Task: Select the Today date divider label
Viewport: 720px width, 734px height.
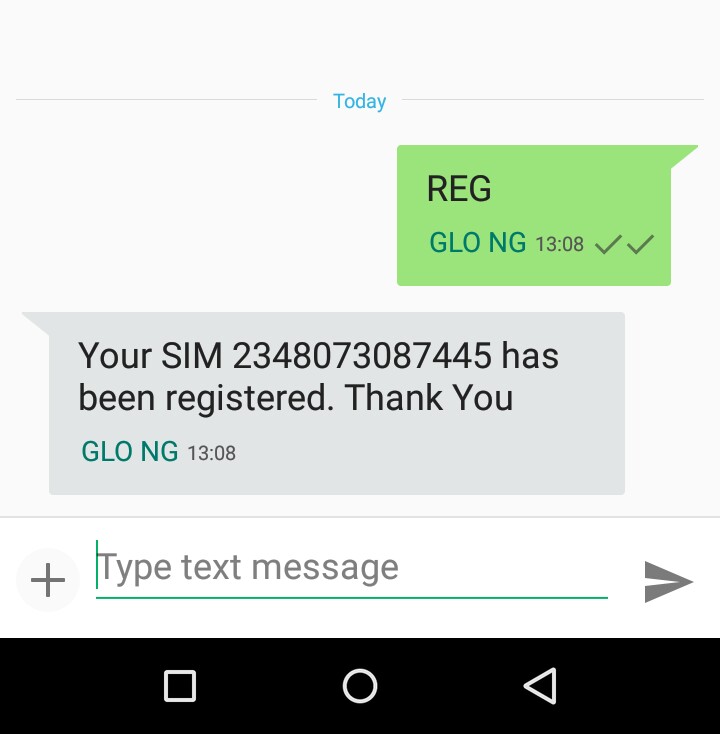Action: [x=359, y=101]
